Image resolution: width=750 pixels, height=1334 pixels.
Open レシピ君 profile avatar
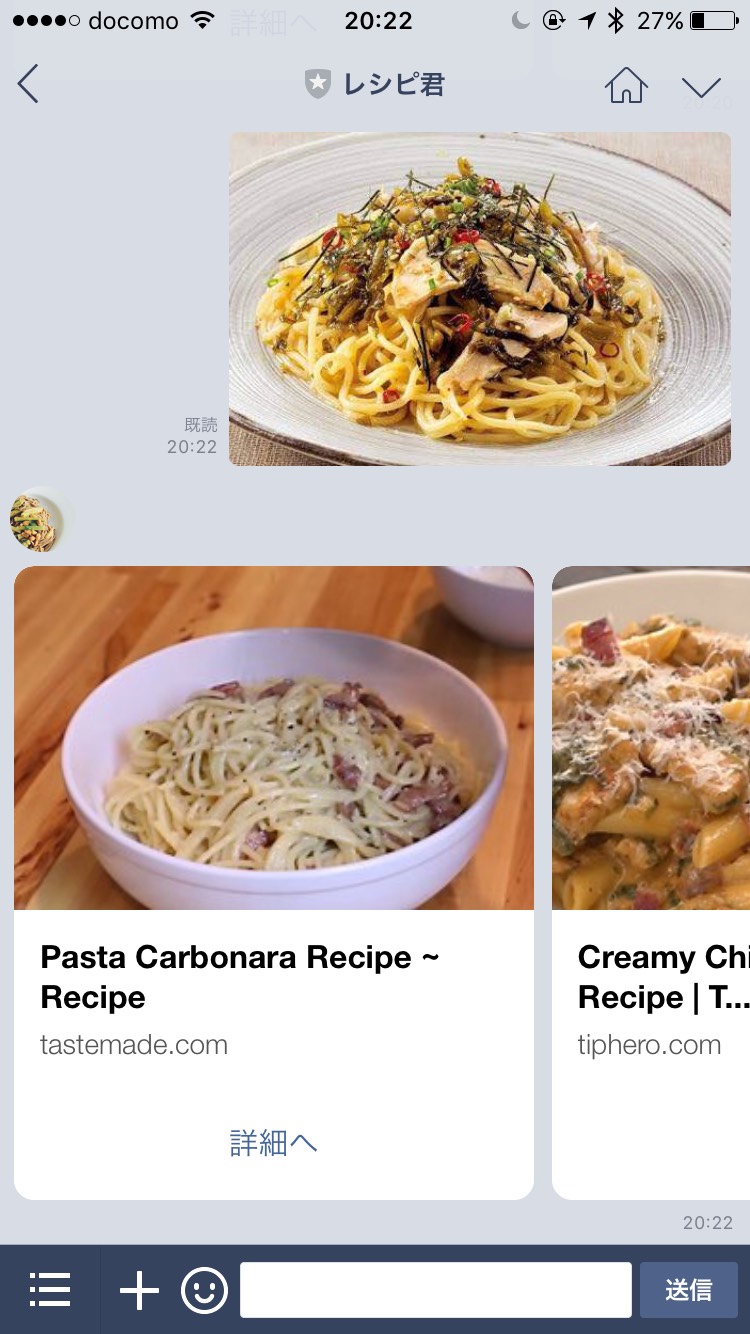point(40,520)
